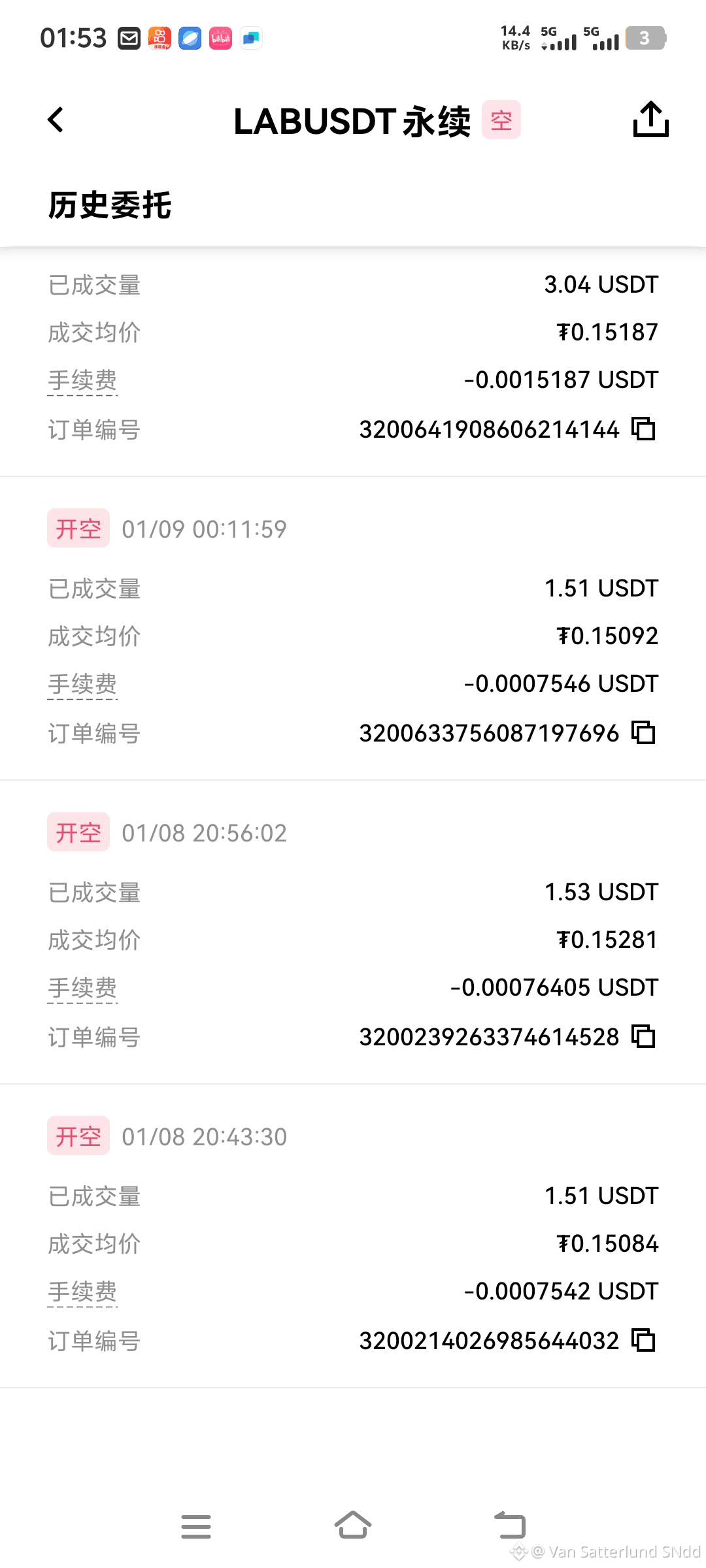View 手续费 explanation on the 01/09 00:11:59 order

pos(82,684)
